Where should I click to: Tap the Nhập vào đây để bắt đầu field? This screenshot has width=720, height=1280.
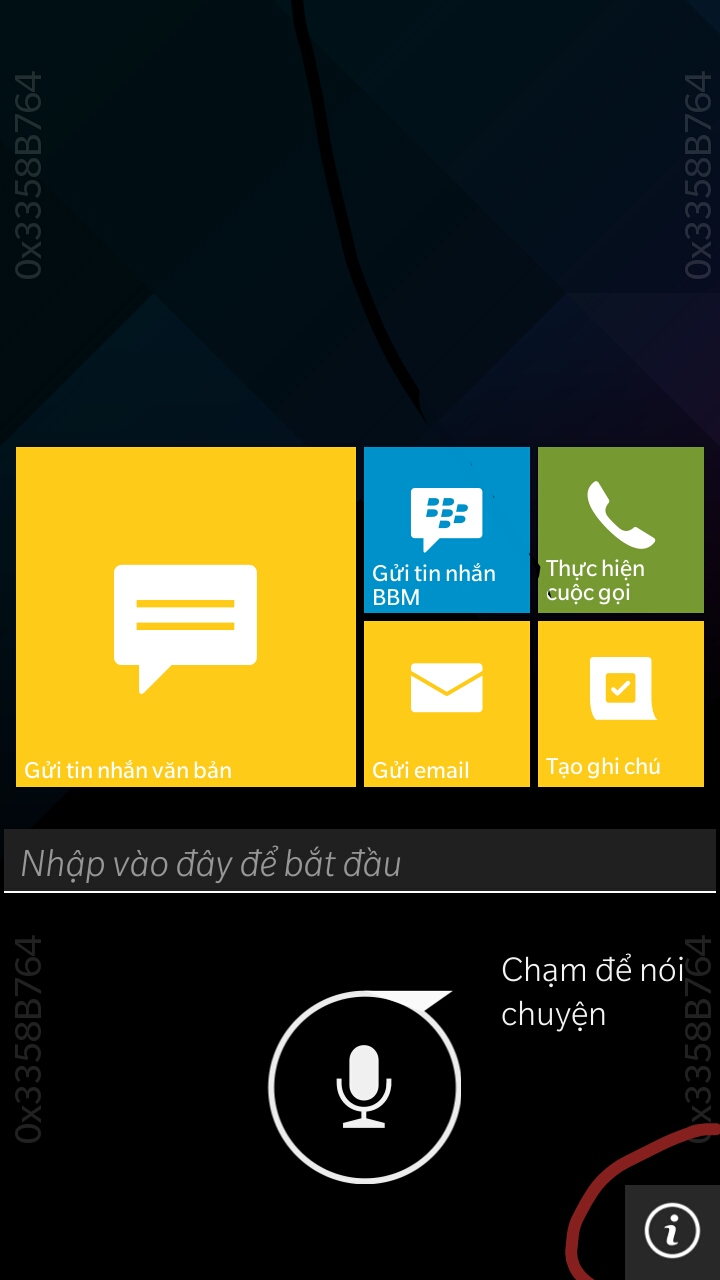click(360, 861)
